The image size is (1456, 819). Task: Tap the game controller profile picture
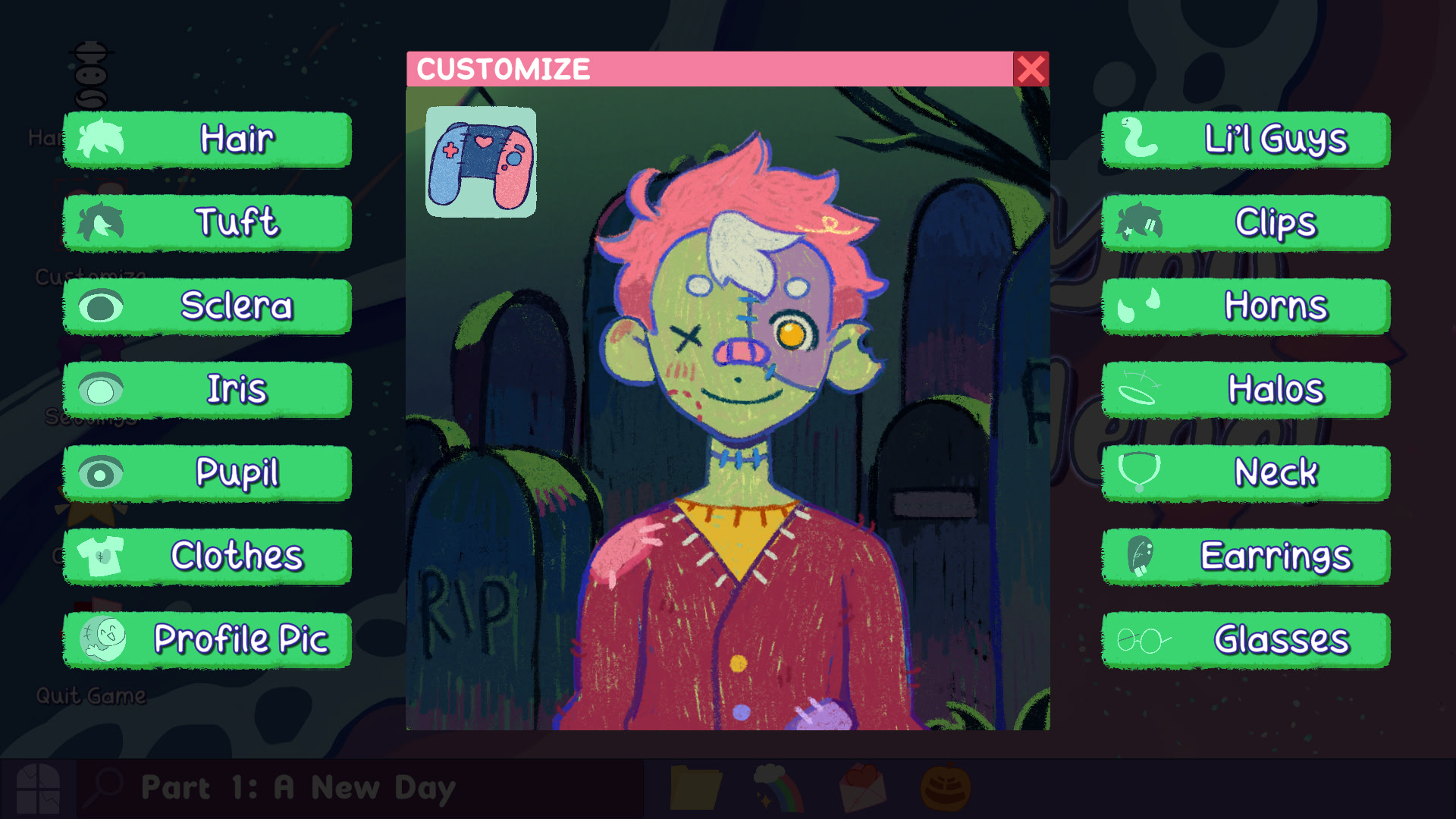[x=481, y=162]
